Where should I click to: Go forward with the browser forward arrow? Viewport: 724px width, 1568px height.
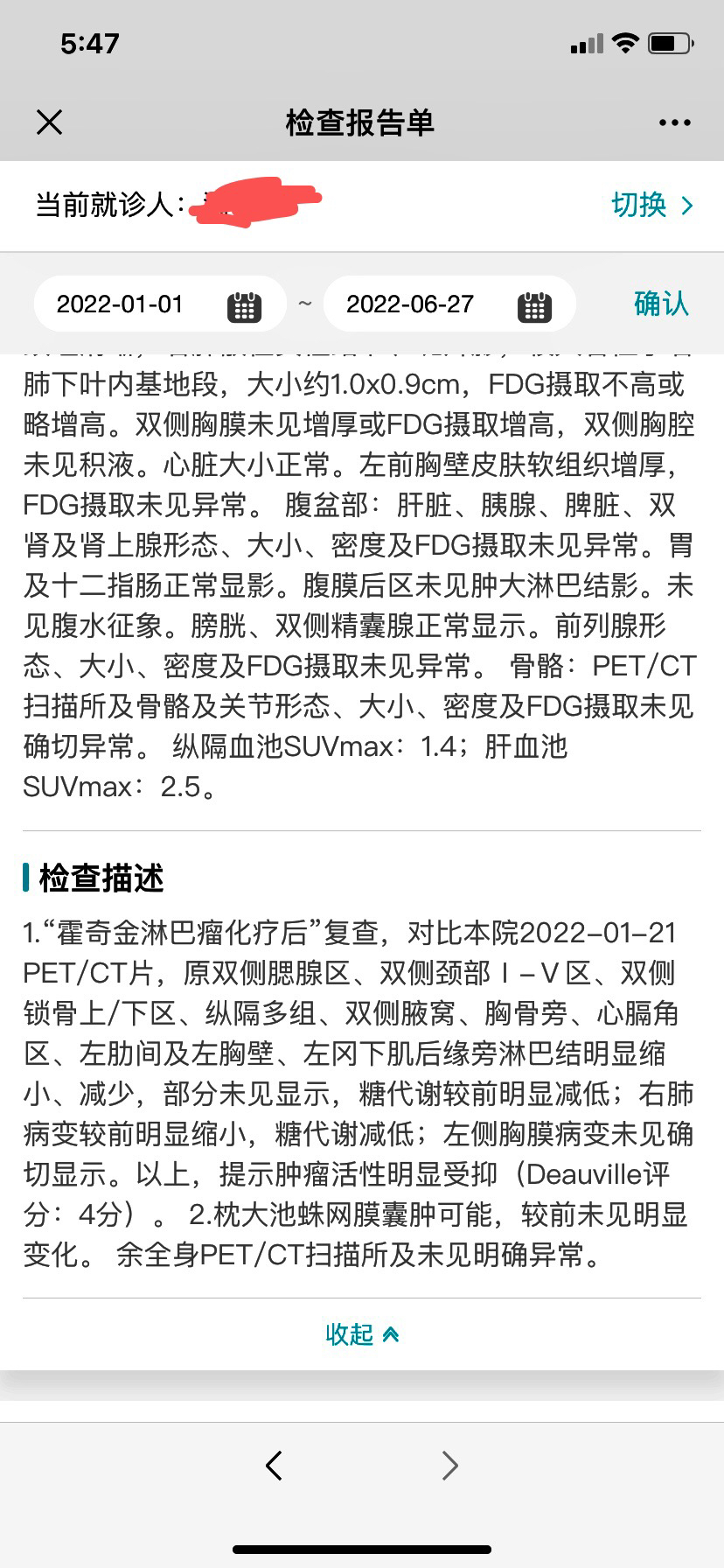pyautogui.click(x=449, y=1465)
